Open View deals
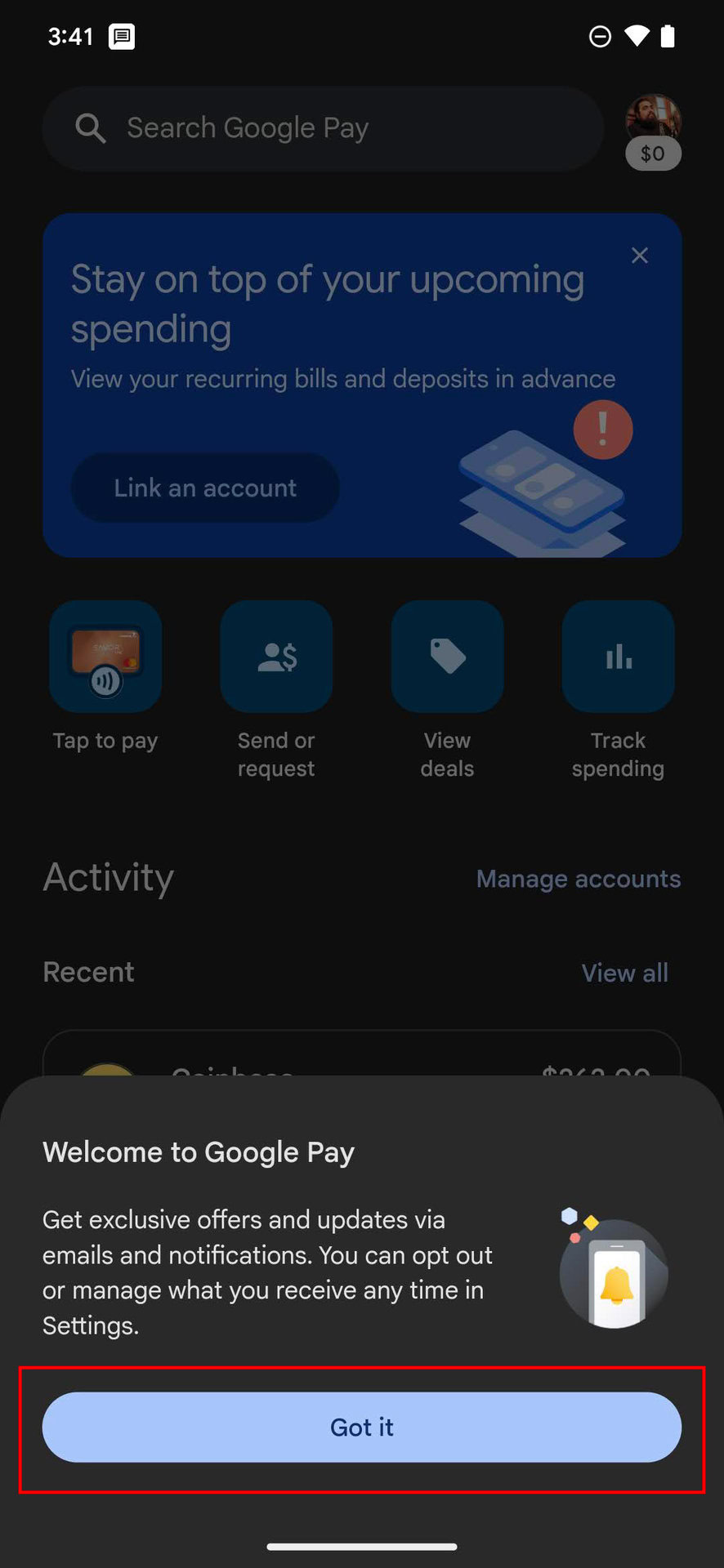 447,691
